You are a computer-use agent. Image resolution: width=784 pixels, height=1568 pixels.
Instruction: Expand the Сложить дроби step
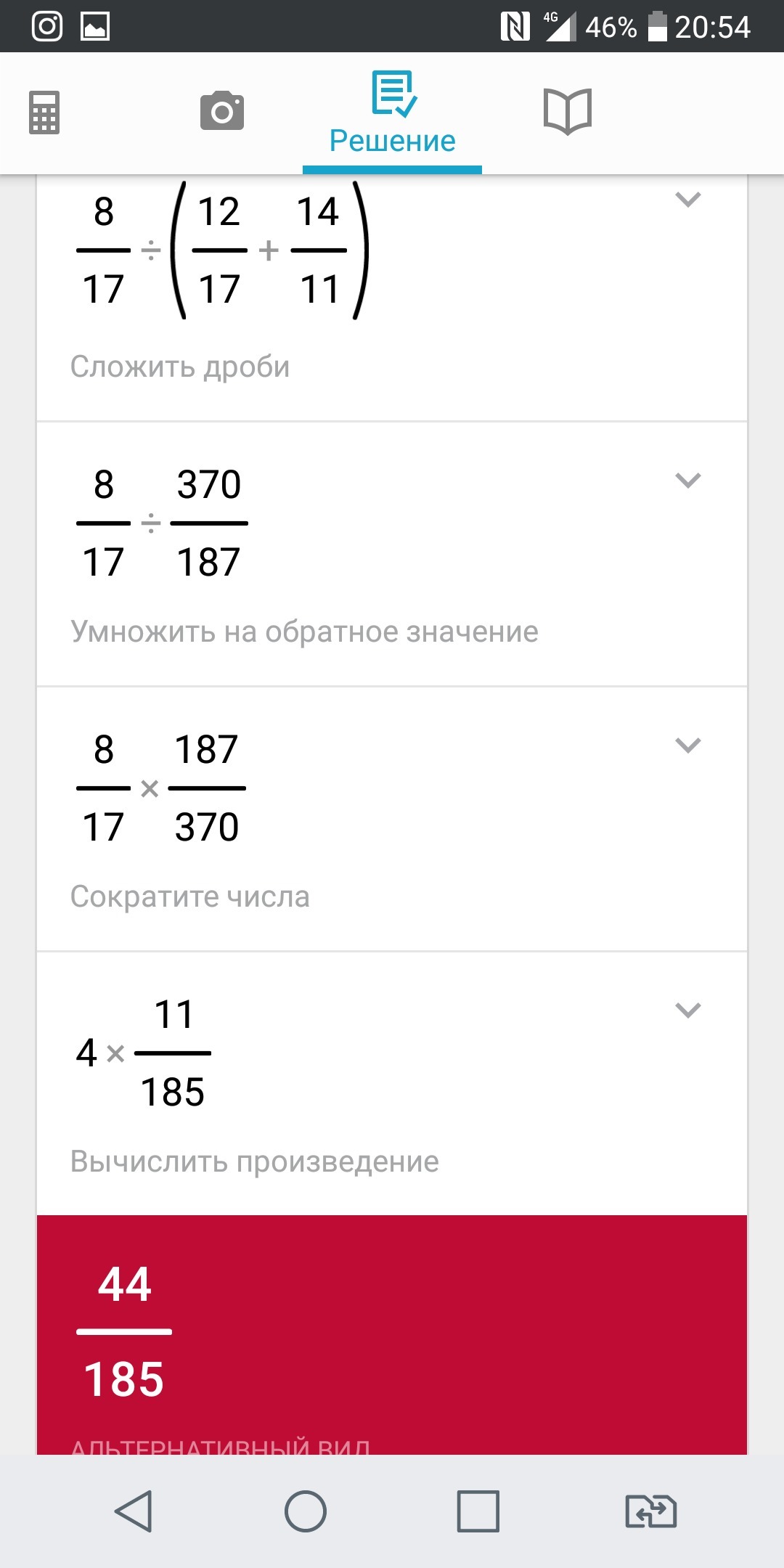687,200
